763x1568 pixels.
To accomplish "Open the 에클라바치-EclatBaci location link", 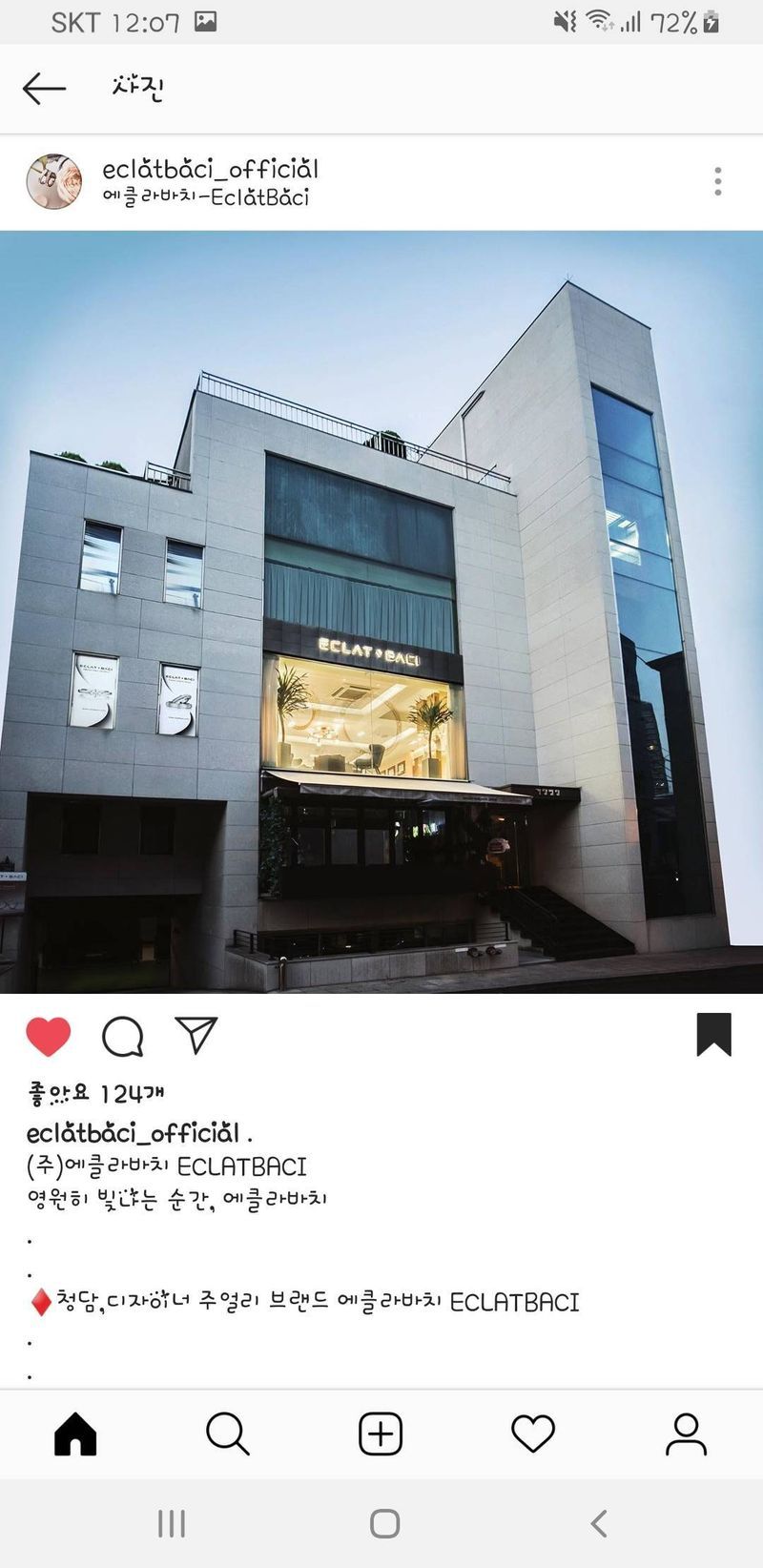I will coord(205,197).
